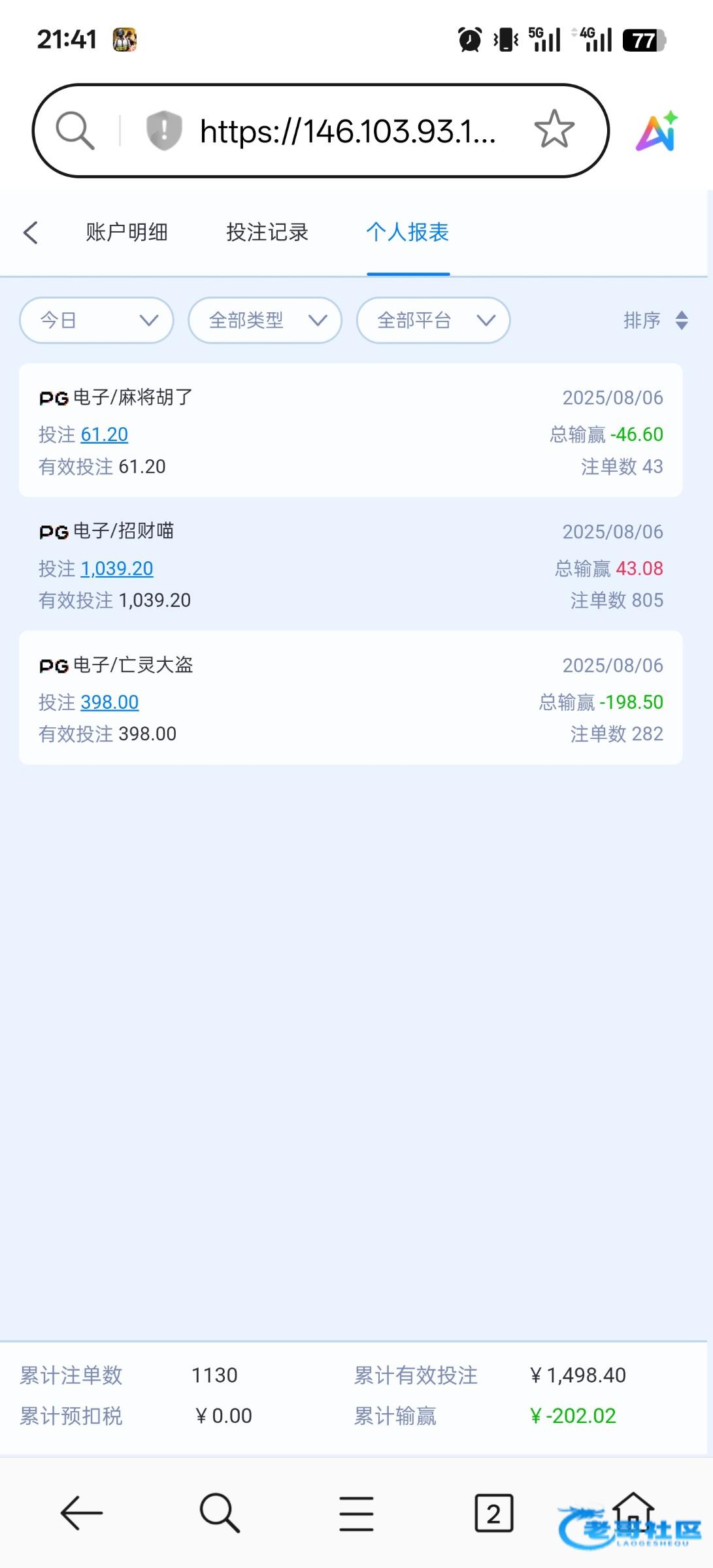
Task: Open the browser AI assistant icon
Action: click(657, 131)
